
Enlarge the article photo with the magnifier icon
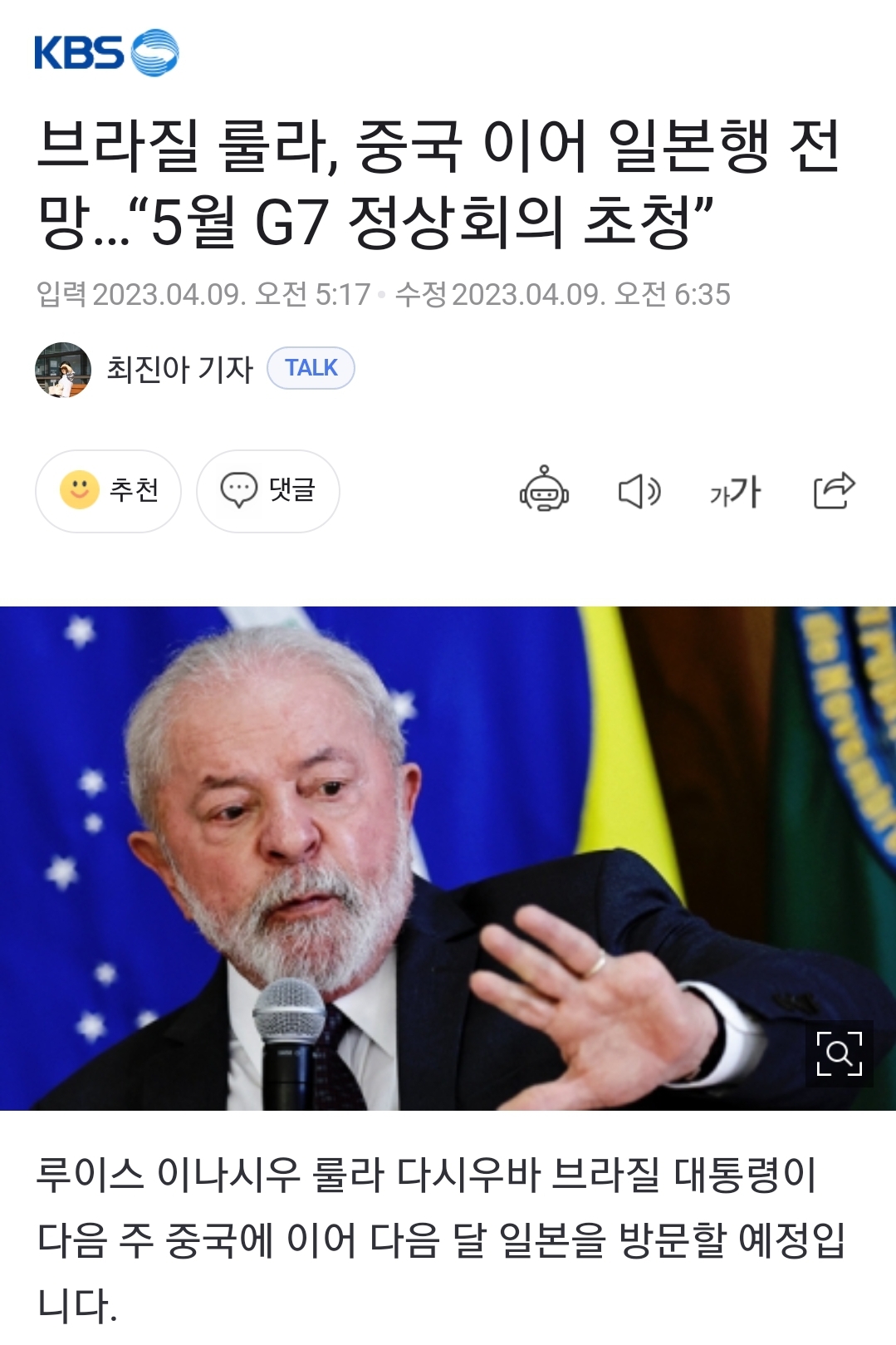839,1053
